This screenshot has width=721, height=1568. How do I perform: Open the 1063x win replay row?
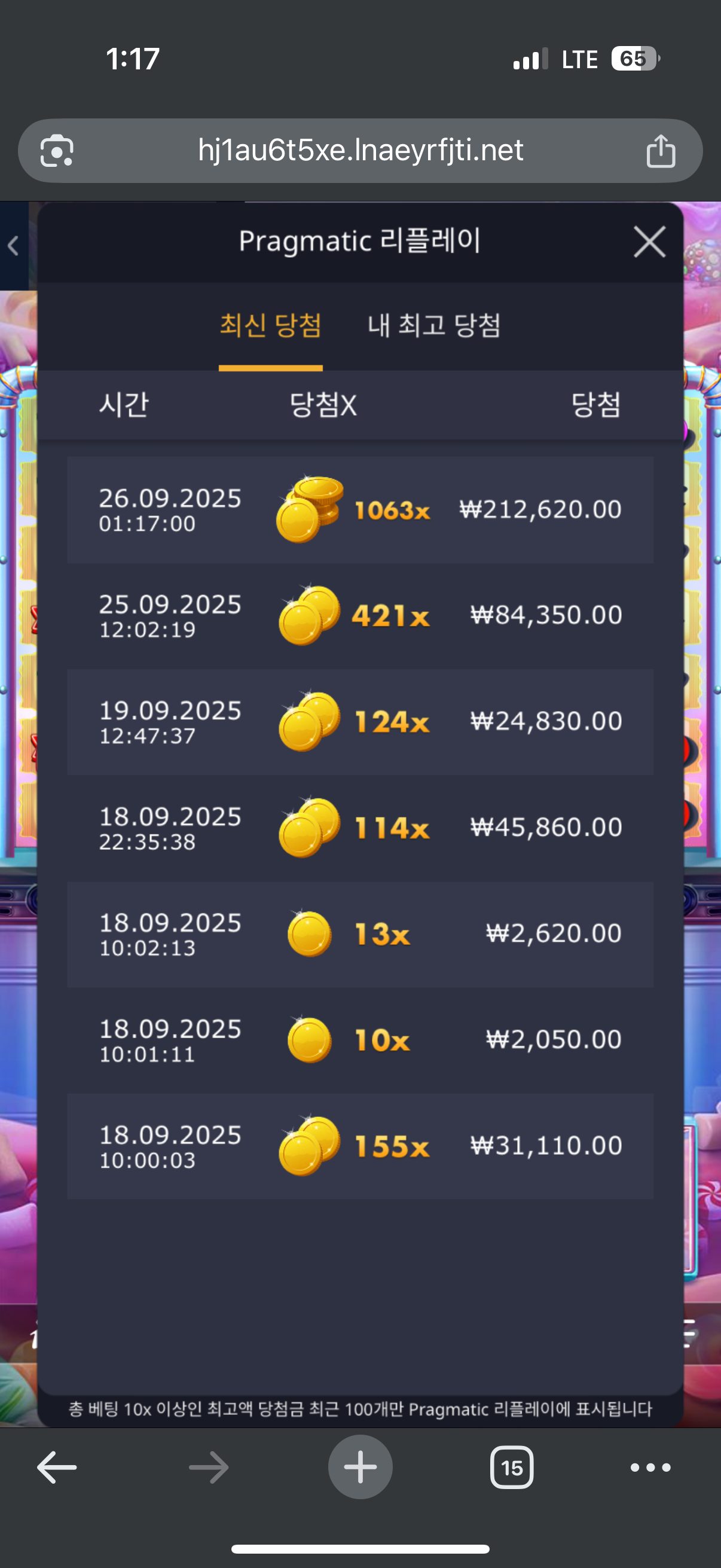(x=360, y=510)
